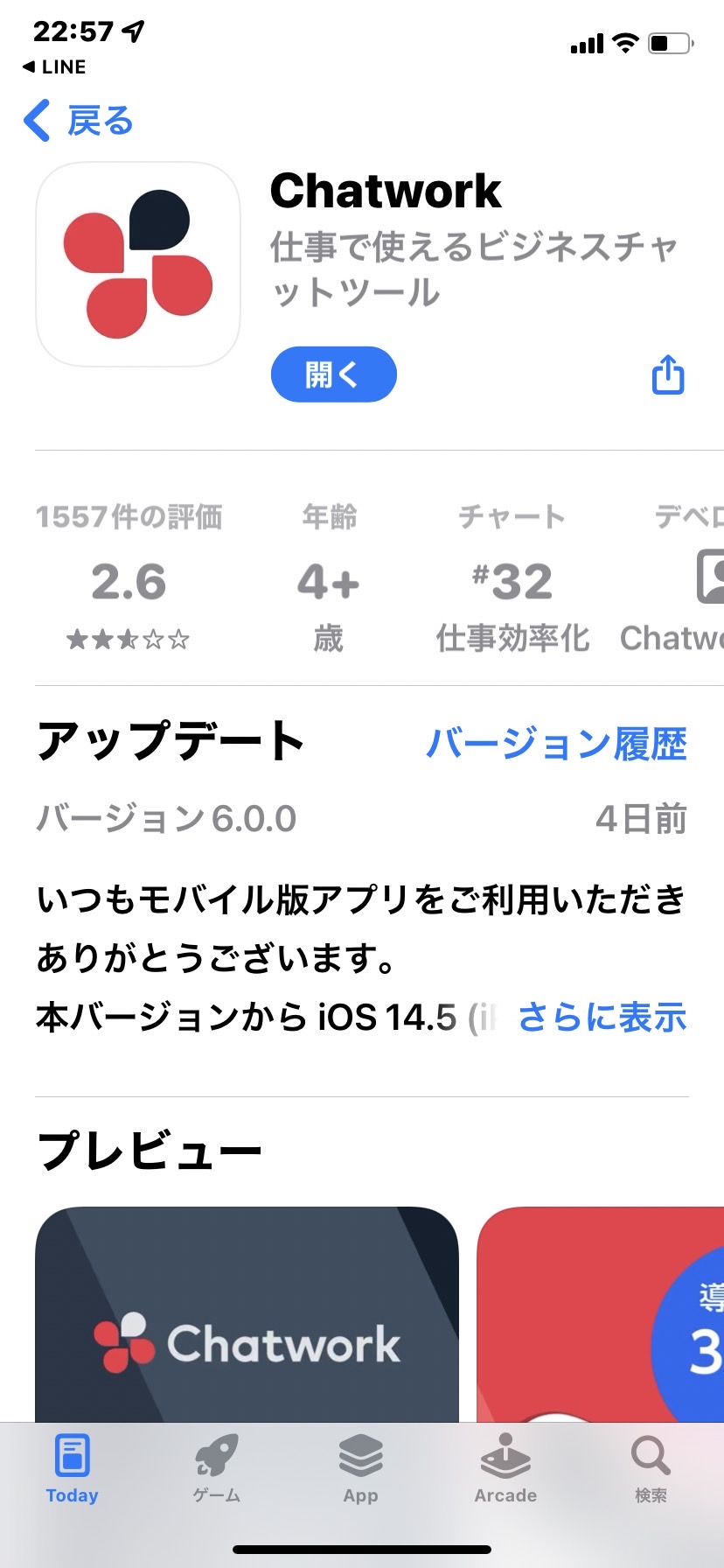Open バージョン履歴 version history
Screen dimensions: 724x1568
point(556,744)
